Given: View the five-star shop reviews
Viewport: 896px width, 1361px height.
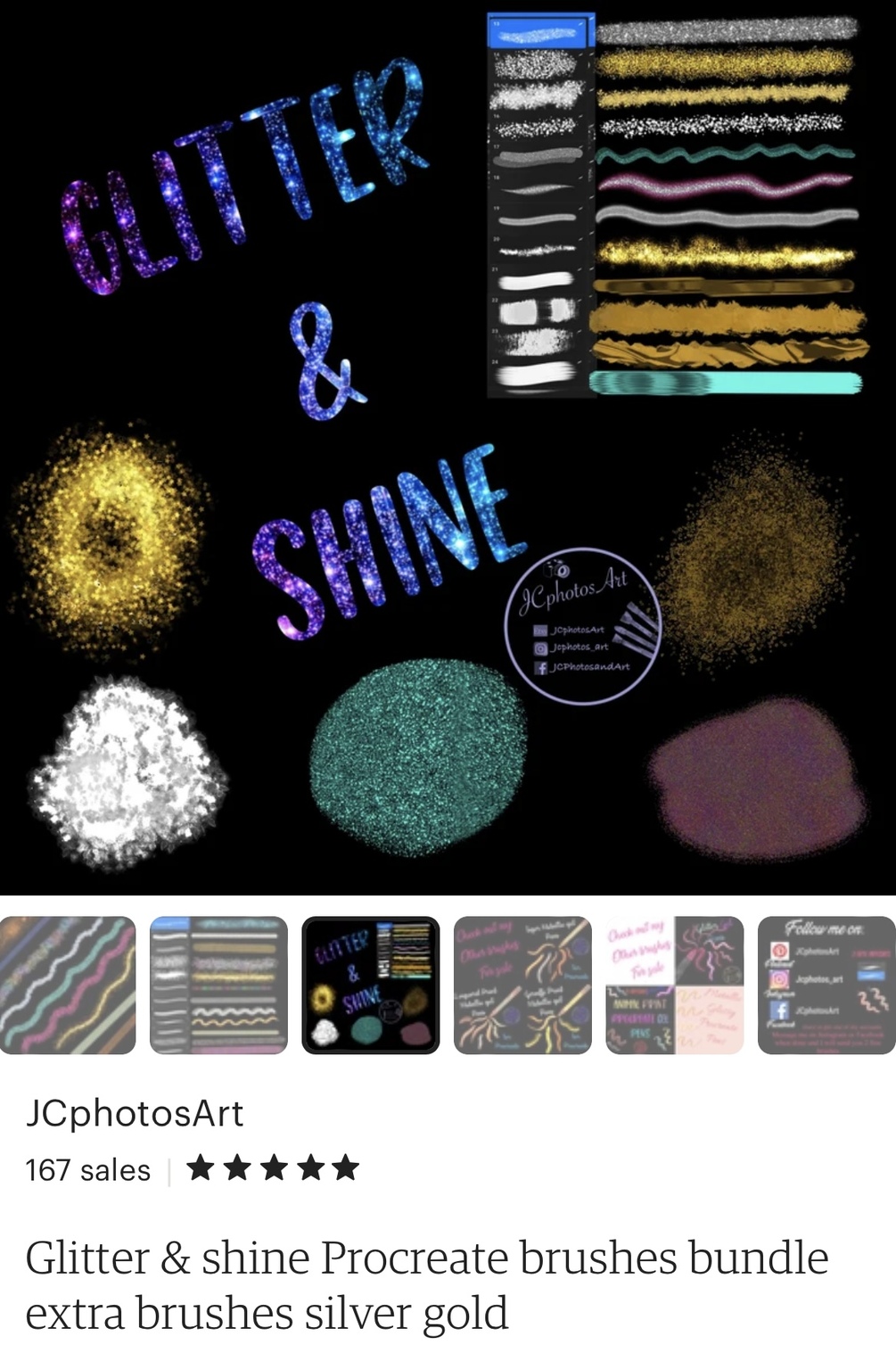Looking at the screenshot, I should (x=273, y=1168).
